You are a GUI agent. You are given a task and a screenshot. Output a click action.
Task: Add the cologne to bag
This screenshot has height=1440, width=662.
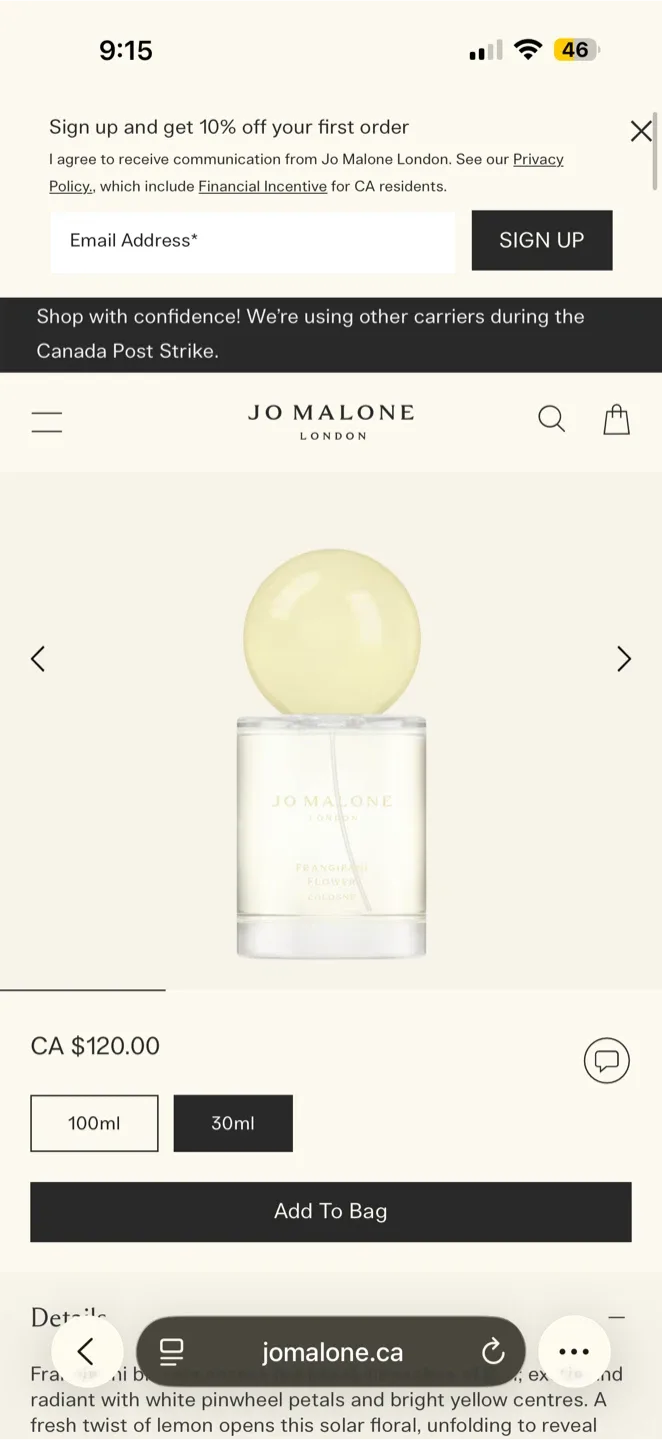click(x=331, y=1212)
